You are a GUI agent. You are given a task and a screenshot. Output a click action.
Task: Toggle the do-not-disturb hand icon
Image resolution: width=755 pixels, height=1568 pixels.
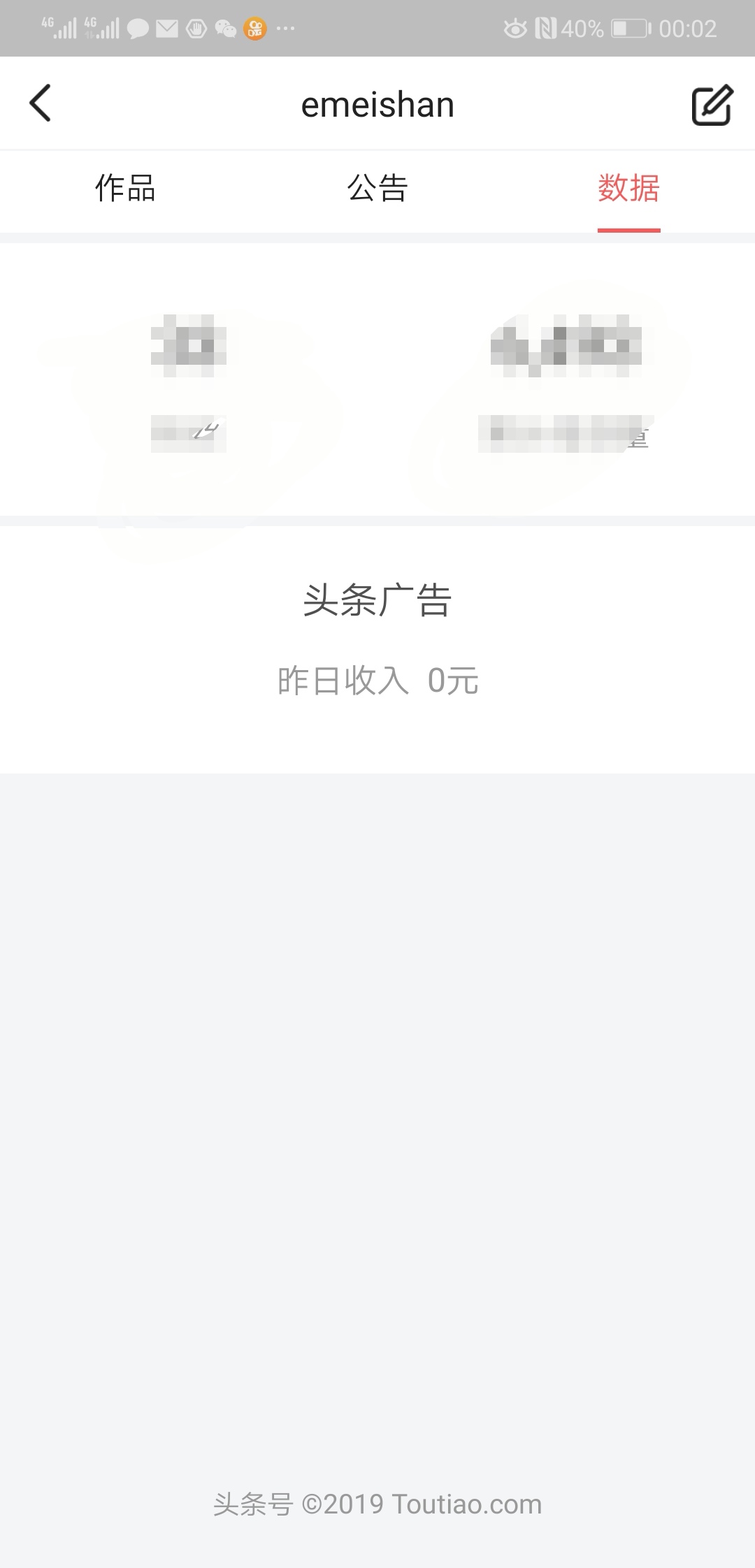point(196,28)
